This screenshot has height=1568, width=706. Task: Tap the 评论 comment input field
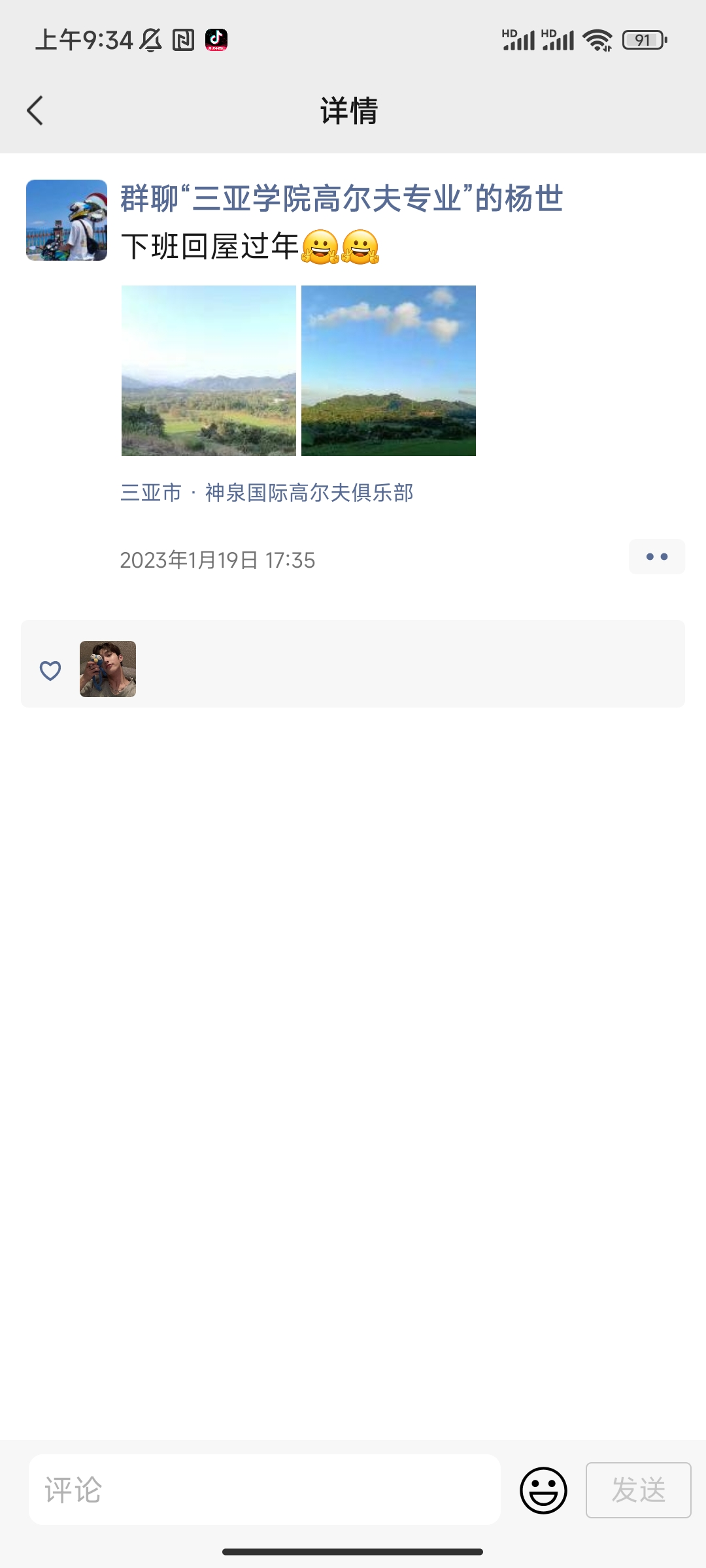[265, 1490]
